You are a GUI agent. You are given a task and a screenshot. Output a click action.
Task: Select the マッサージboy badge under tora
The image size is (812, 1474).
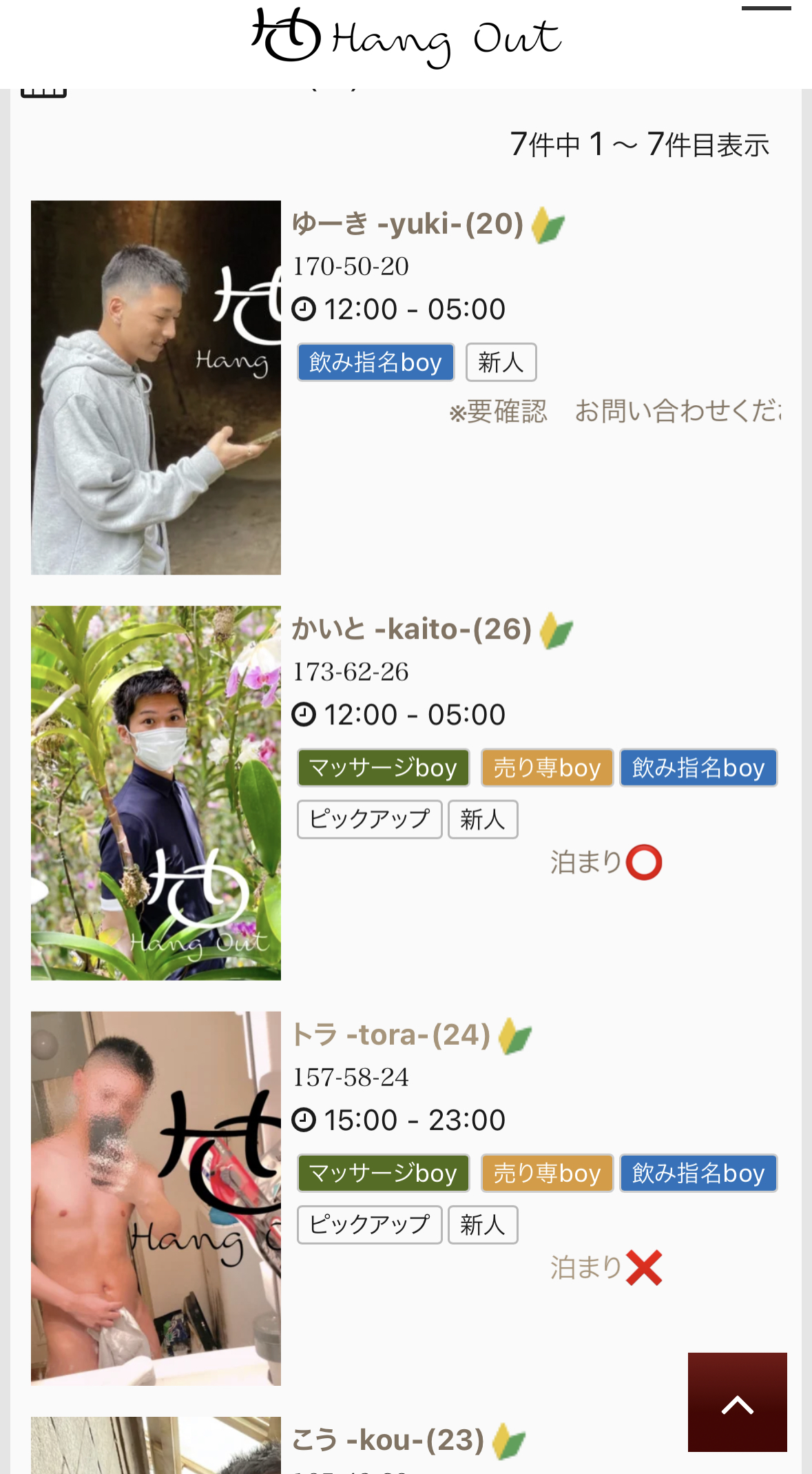pyautogui.click(x=383, y=1172)
